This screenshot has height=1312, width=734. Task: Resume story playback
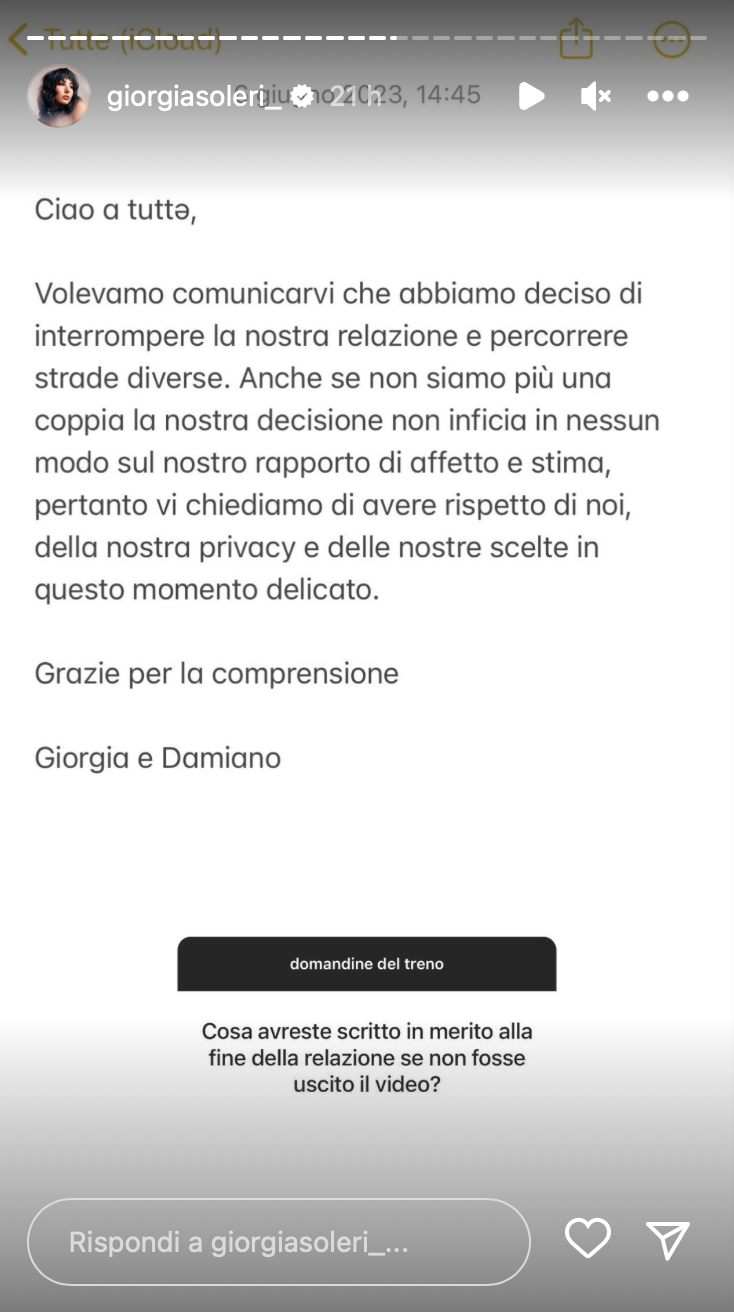point(531,96)
